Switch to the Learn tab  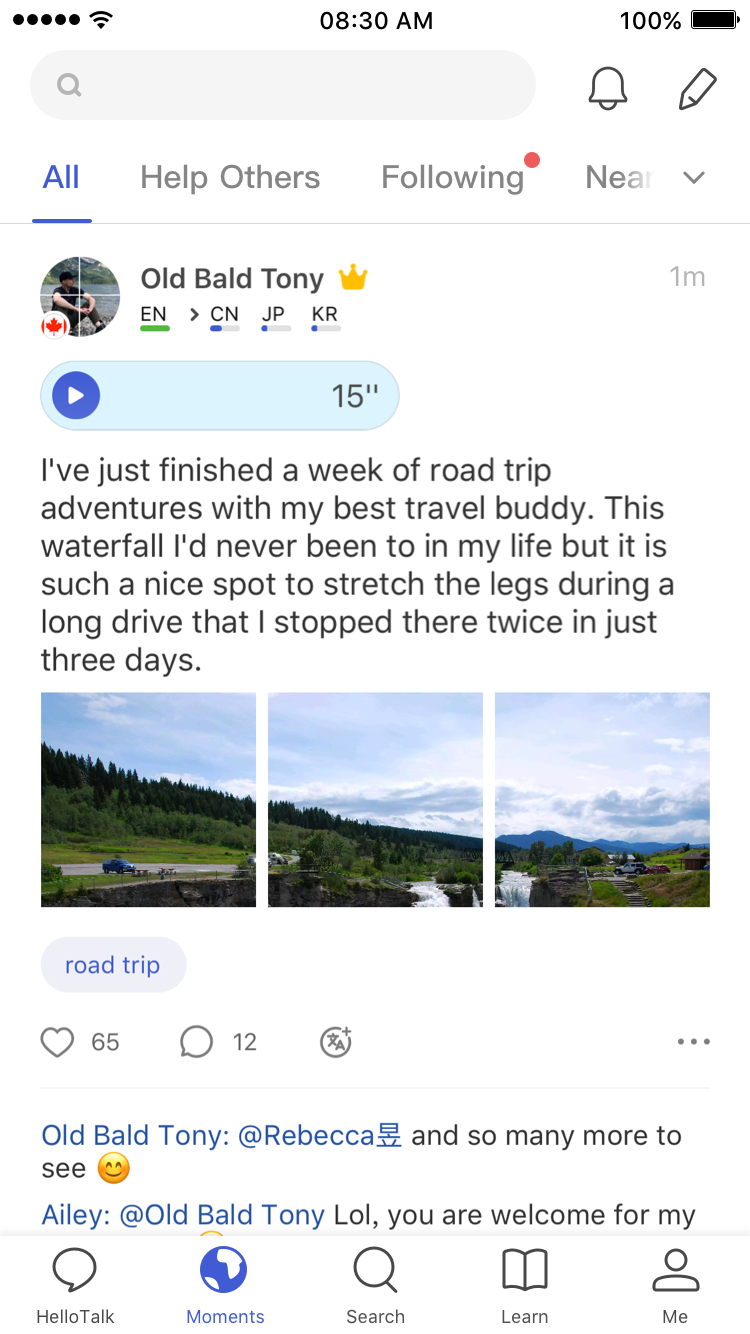tap(525, 1285)
